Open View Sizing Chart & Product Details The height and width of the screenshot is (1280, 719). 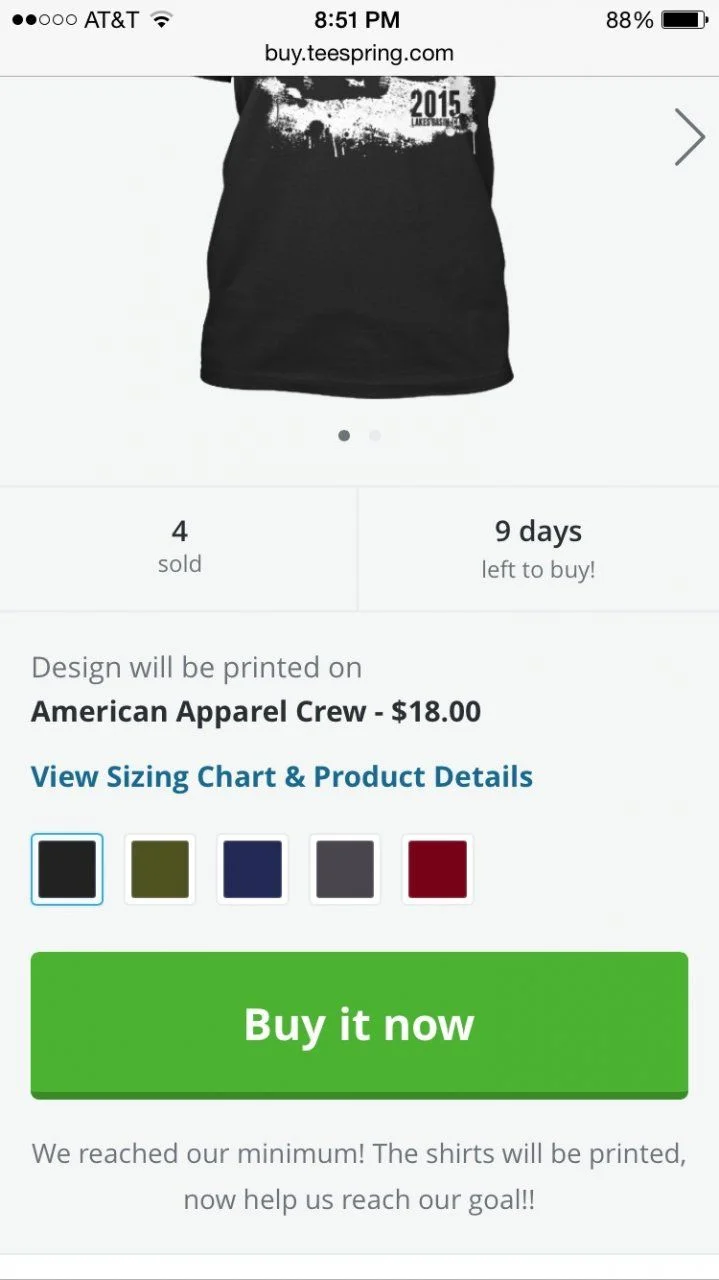281,777
